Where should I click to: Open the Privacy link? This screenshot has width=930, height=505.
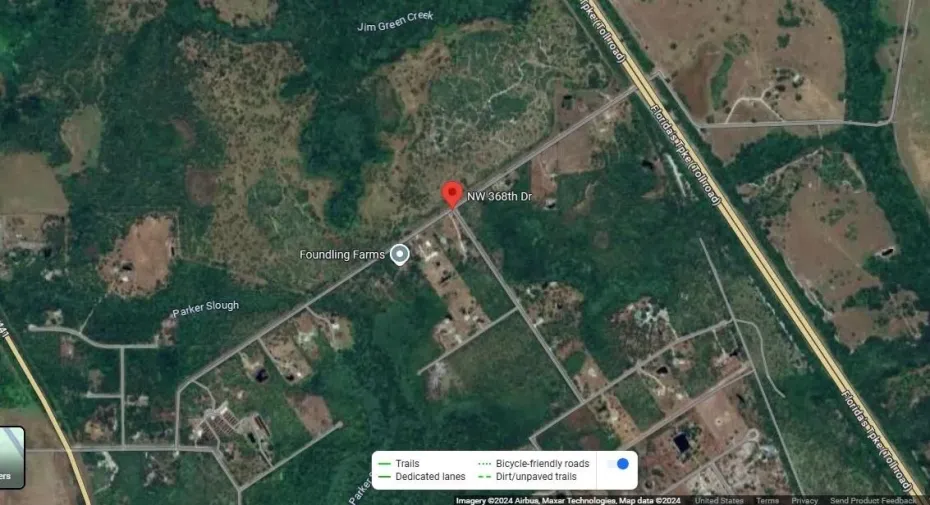click(804, 500)
